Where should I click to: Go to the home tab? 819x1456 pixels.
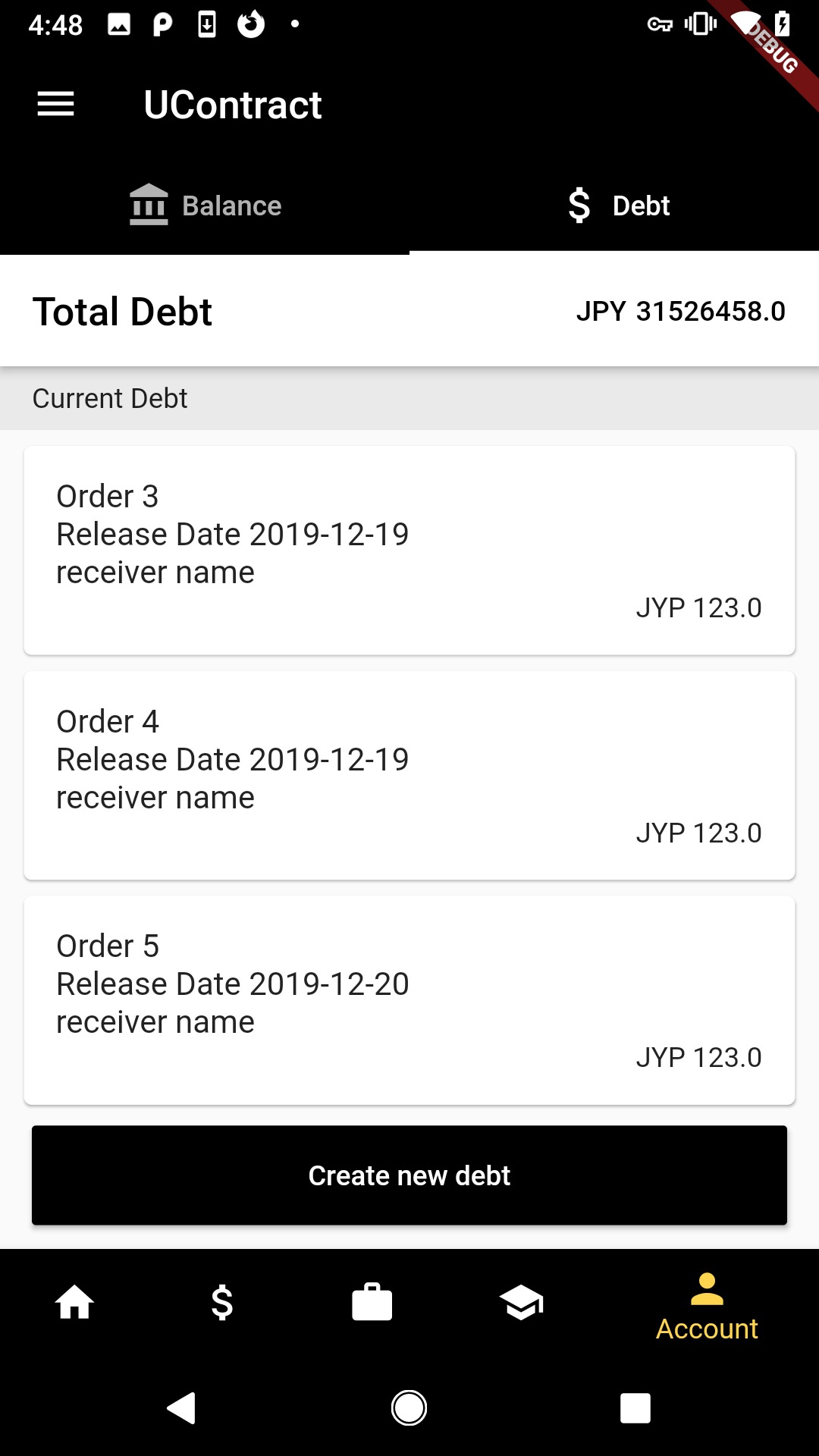point(74,1303)
